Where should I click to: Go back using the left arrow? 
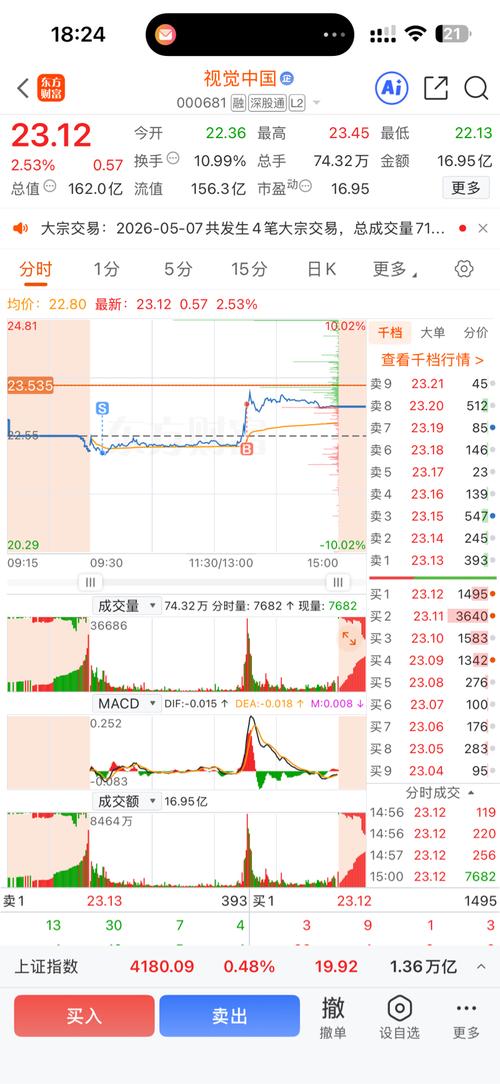(23, 88)
